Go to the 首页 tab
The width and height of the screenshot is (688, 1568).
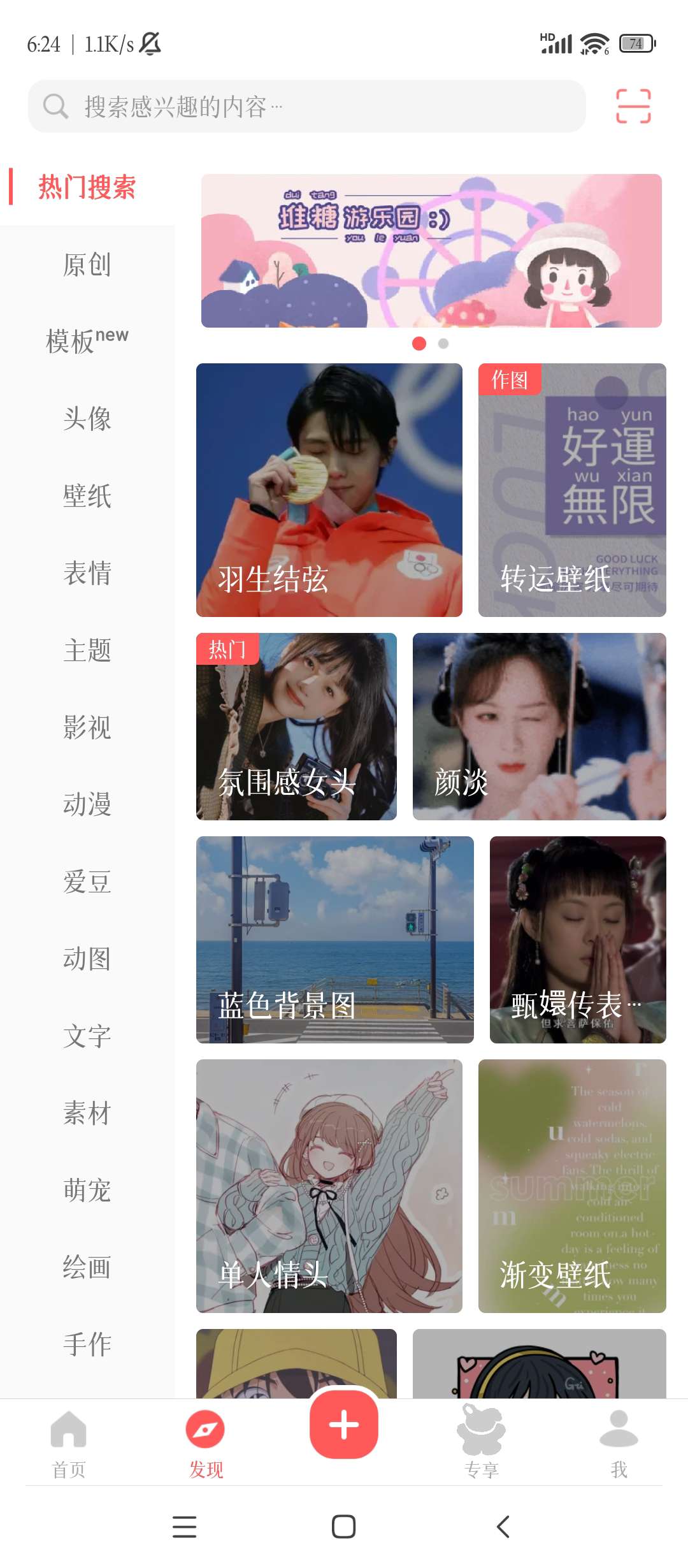[x=69, y=1444]
